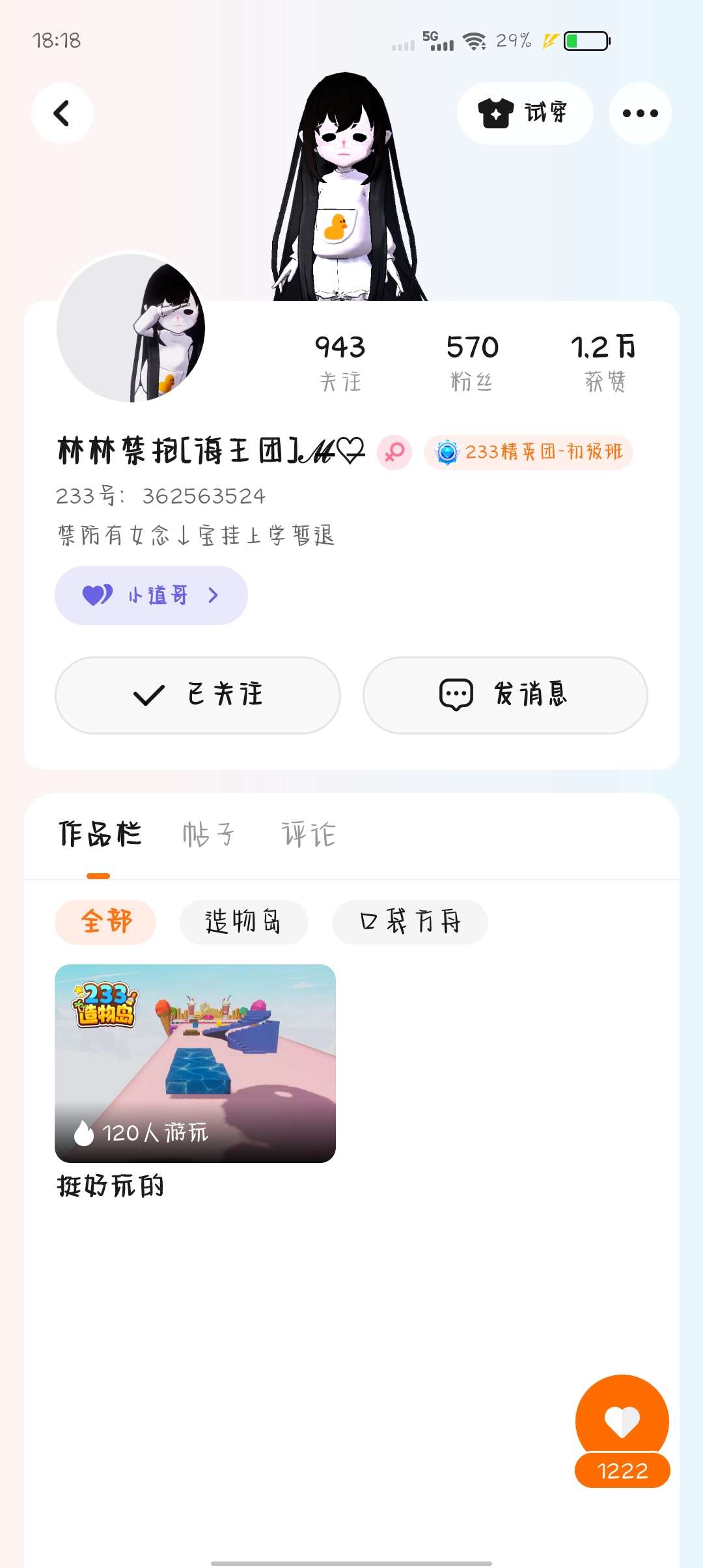Tap 已关注 to unfollow this user

click(x=198, y=695)
